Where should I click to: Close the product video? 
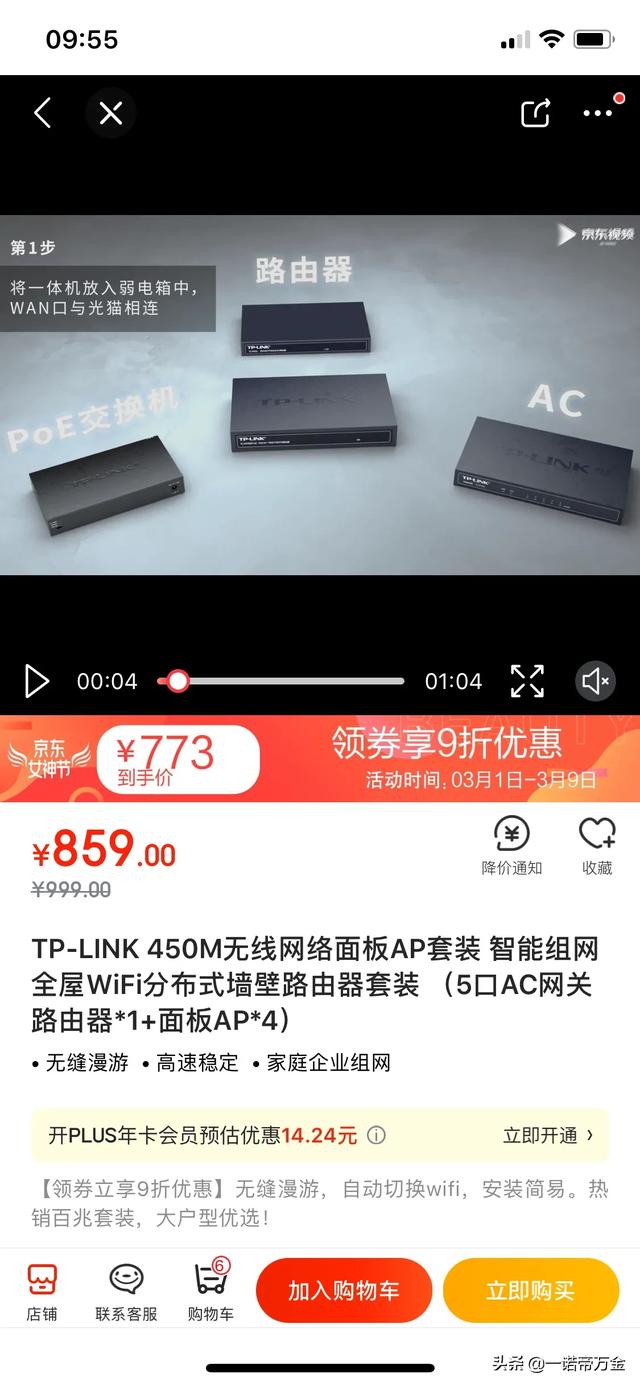110,113
